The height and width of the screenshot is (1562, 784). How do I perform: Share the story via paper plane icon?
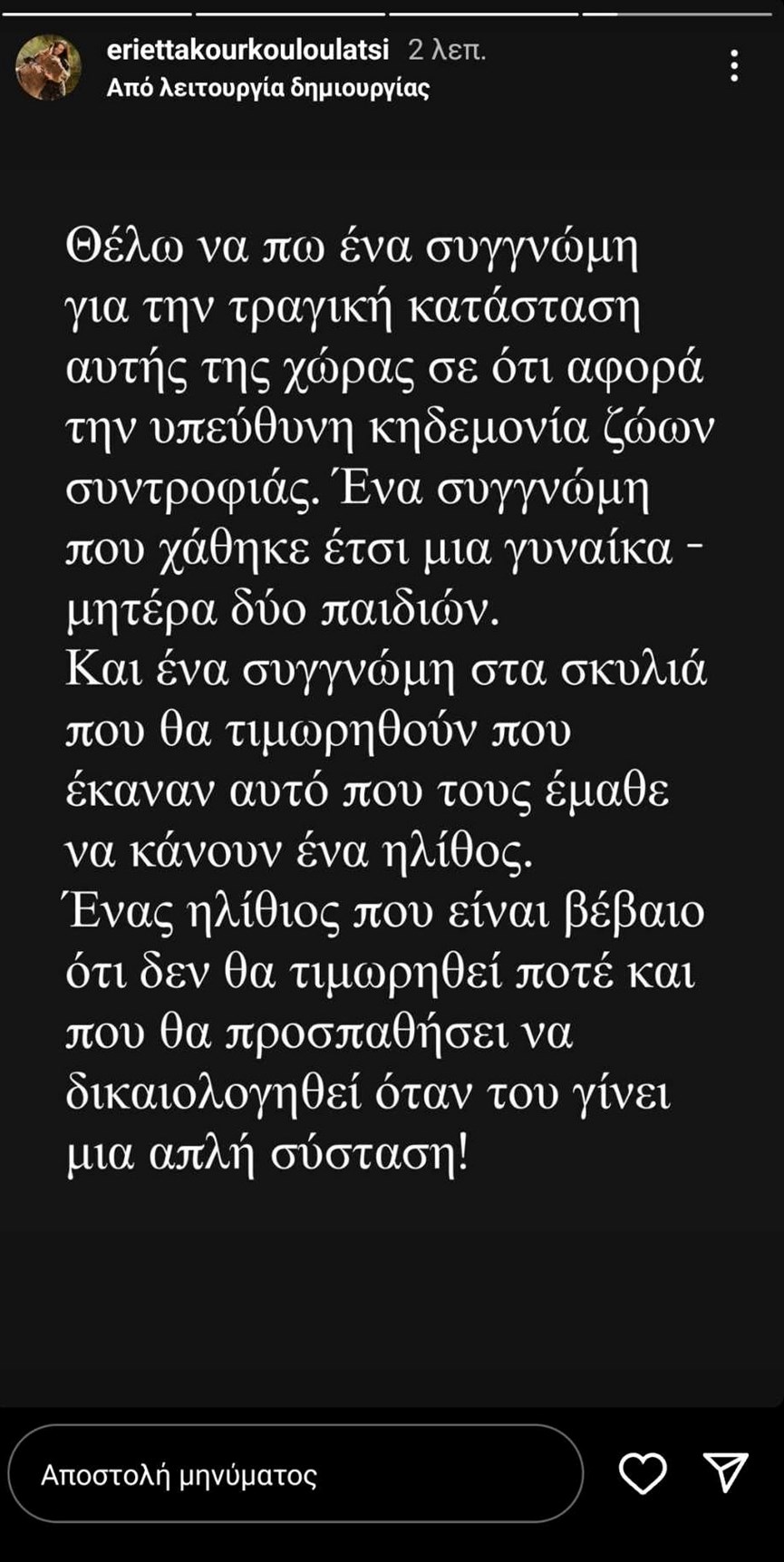[726, 1472]
